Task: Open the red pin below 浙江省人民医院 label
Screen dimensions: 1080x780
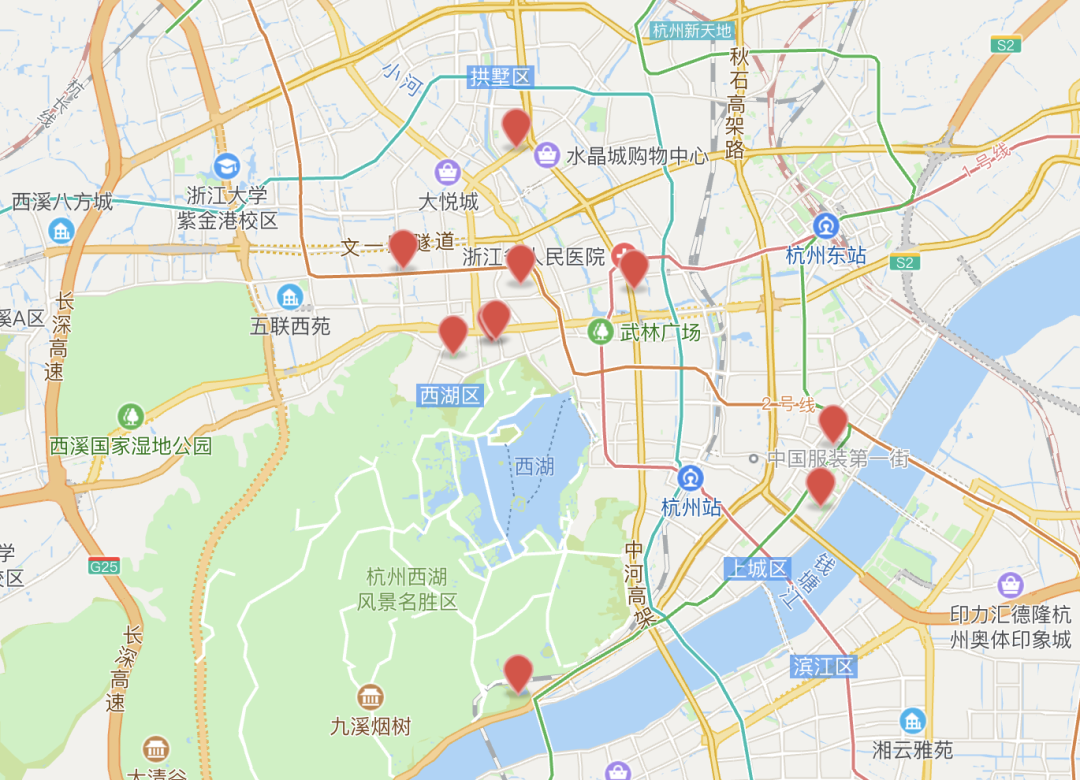Action: pyautogui.click(x=521, y=263)
